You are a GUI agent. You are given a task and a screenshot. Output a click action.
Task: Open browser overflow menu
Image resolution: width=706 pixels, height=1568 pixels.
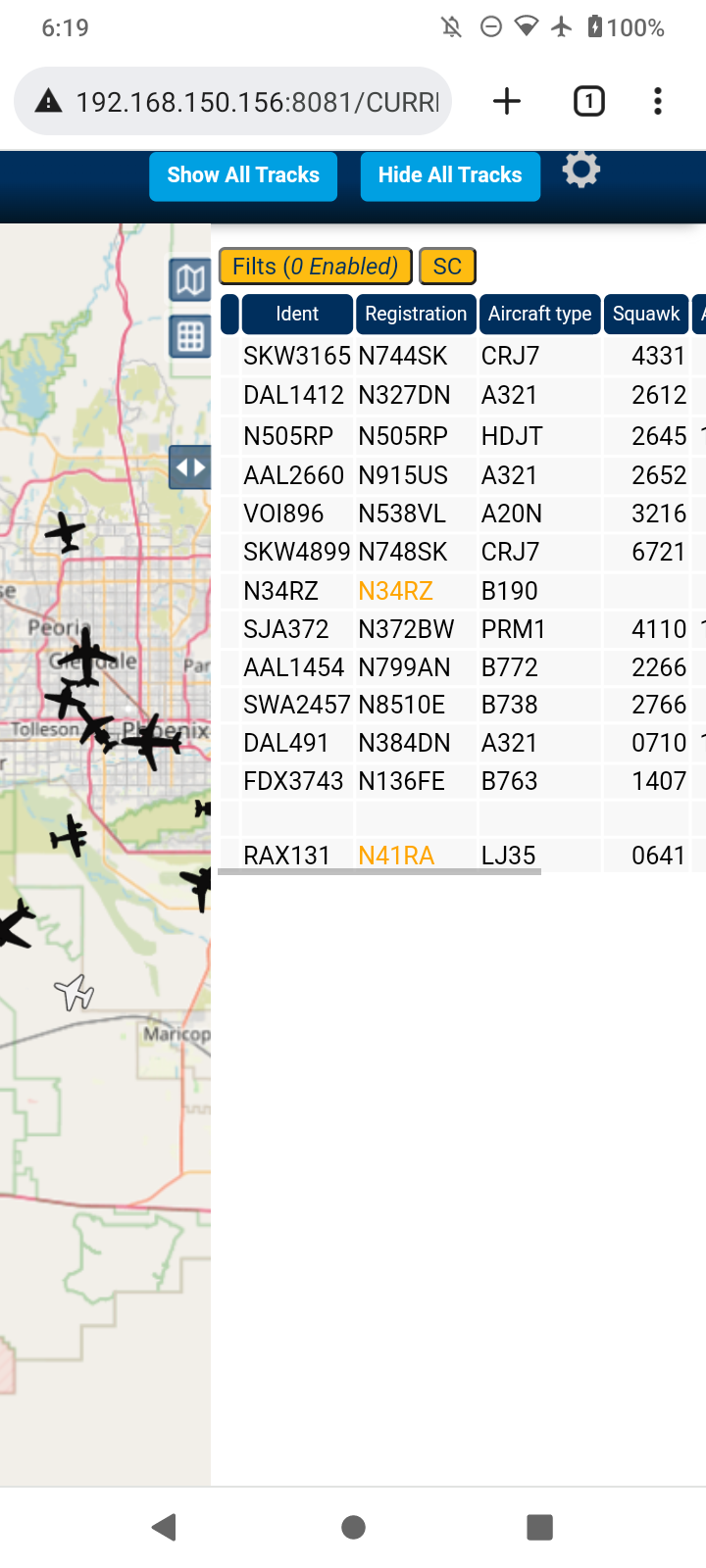point(658,101)
